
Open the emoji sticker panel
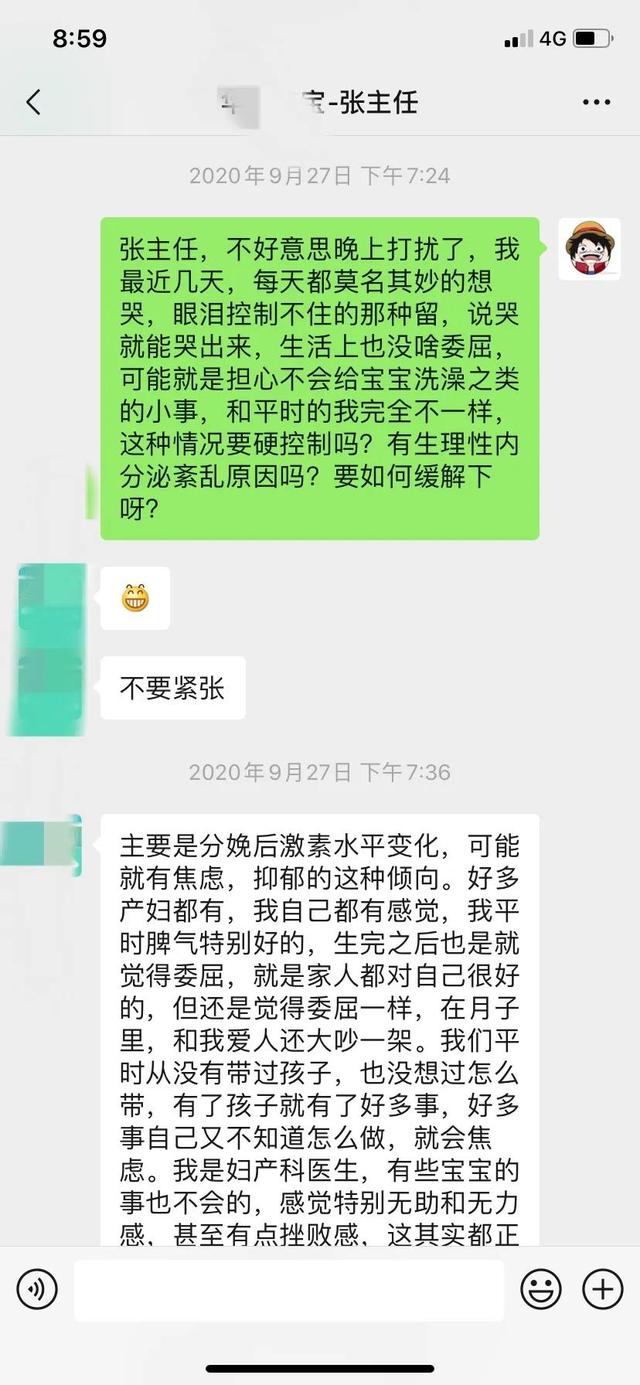point(541,1290)
